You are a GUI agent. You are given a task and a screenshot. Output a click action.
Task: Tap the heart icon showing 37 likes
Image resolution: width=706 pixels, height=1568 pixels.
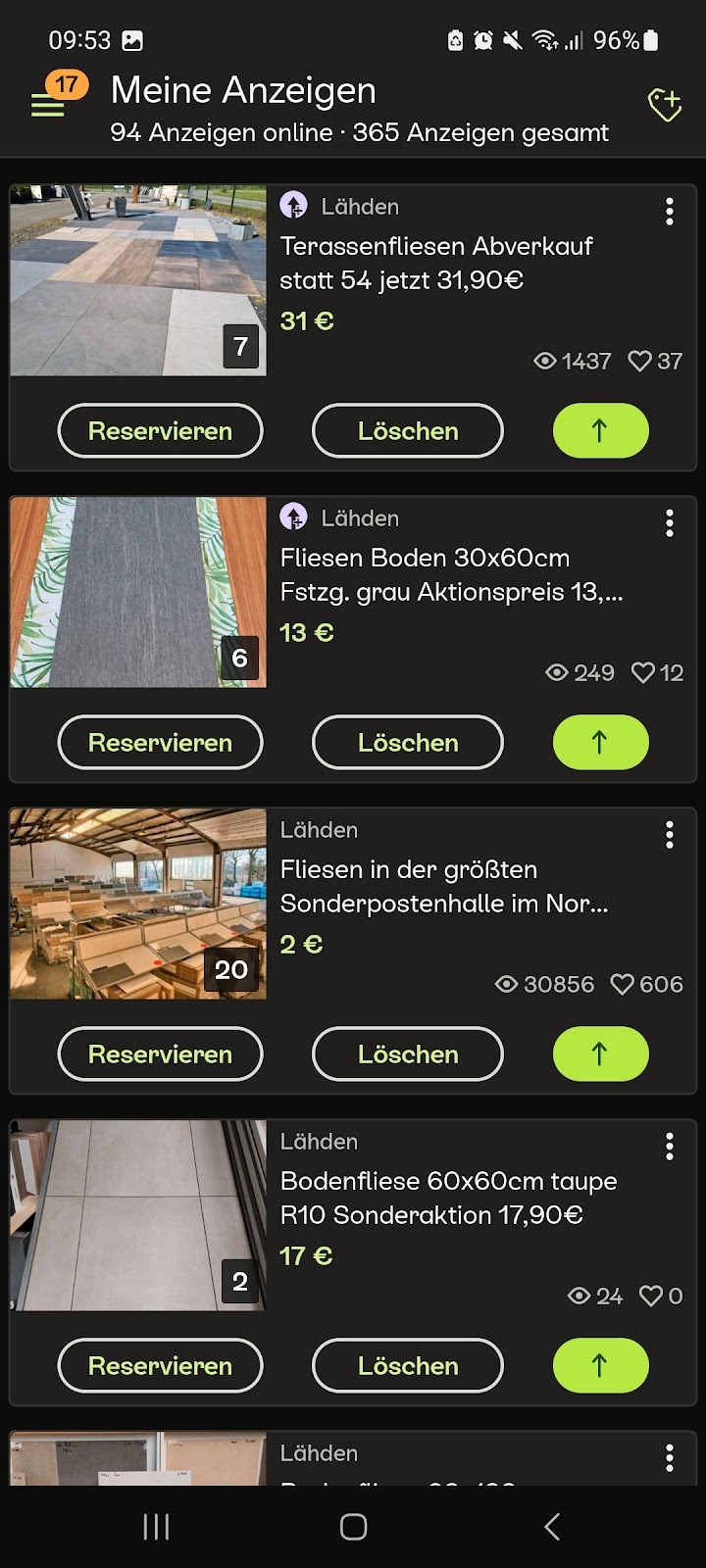(x=640, y=362)
